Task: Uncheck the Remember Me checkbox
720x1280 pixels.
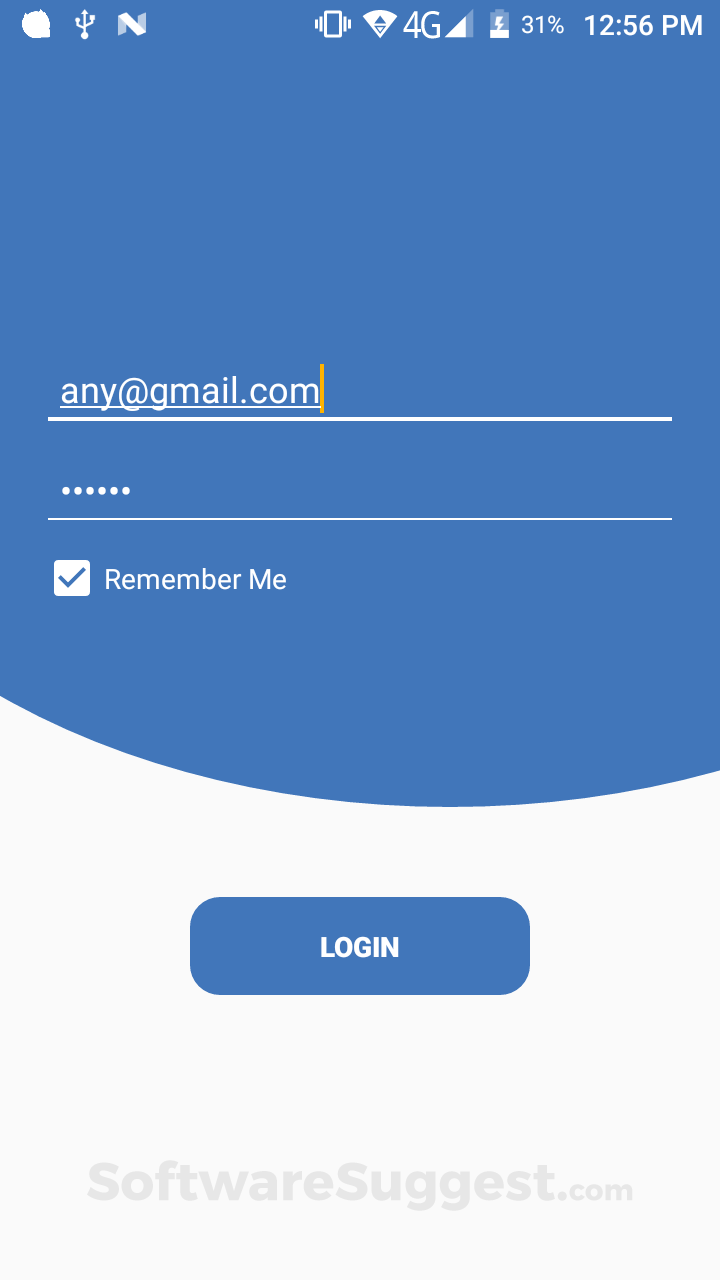Action: (72, 578)
